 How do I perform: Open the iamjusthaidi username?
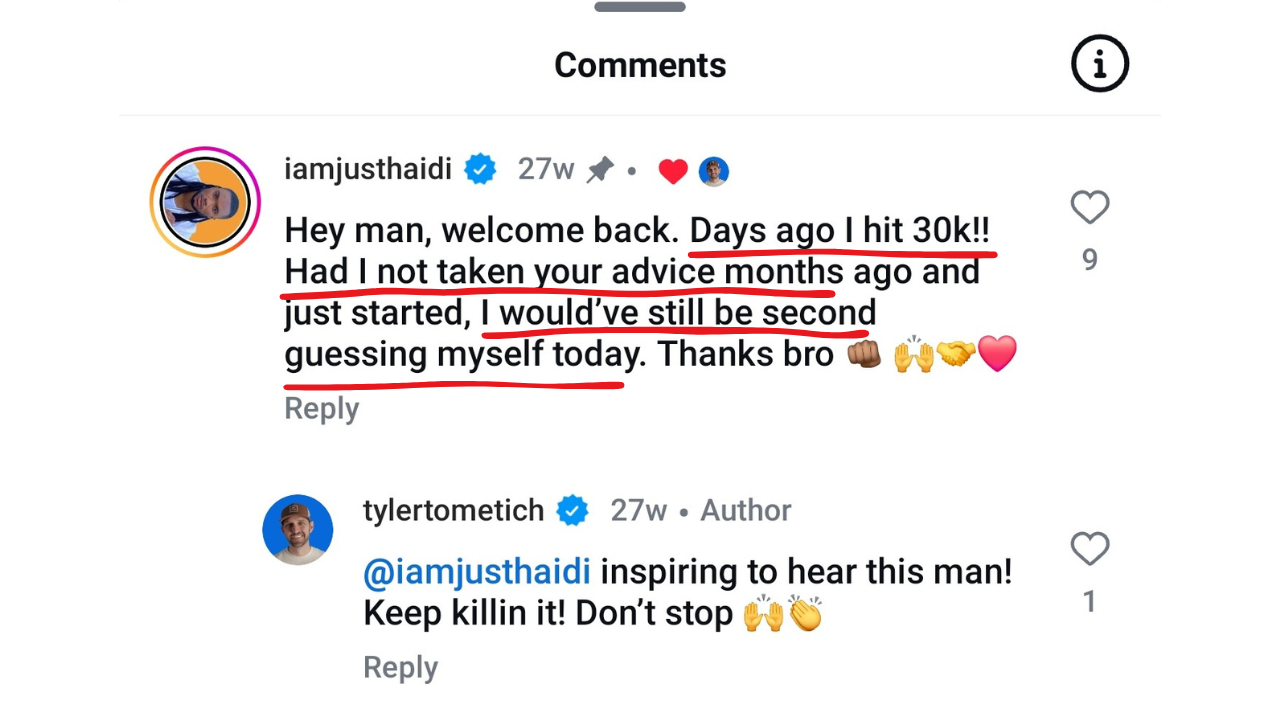coord(367,169)
